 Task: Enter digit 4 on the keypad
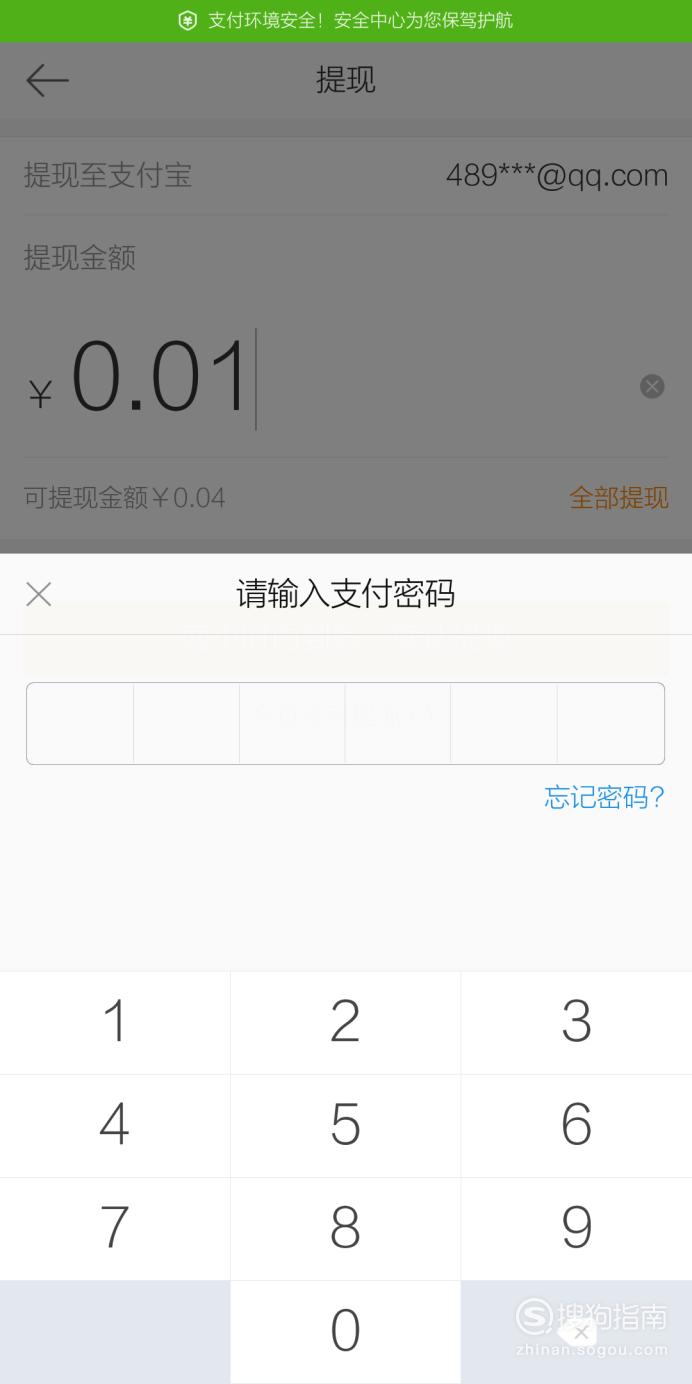click(x=115, y=1126)
